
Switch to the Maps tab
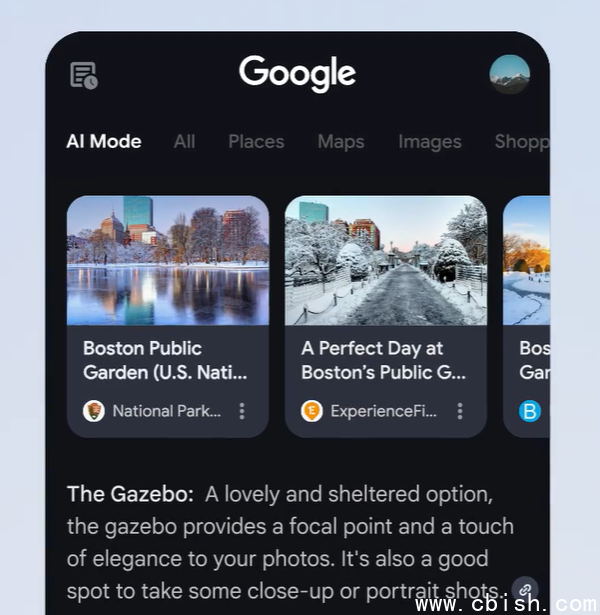(x=341, y=141)
